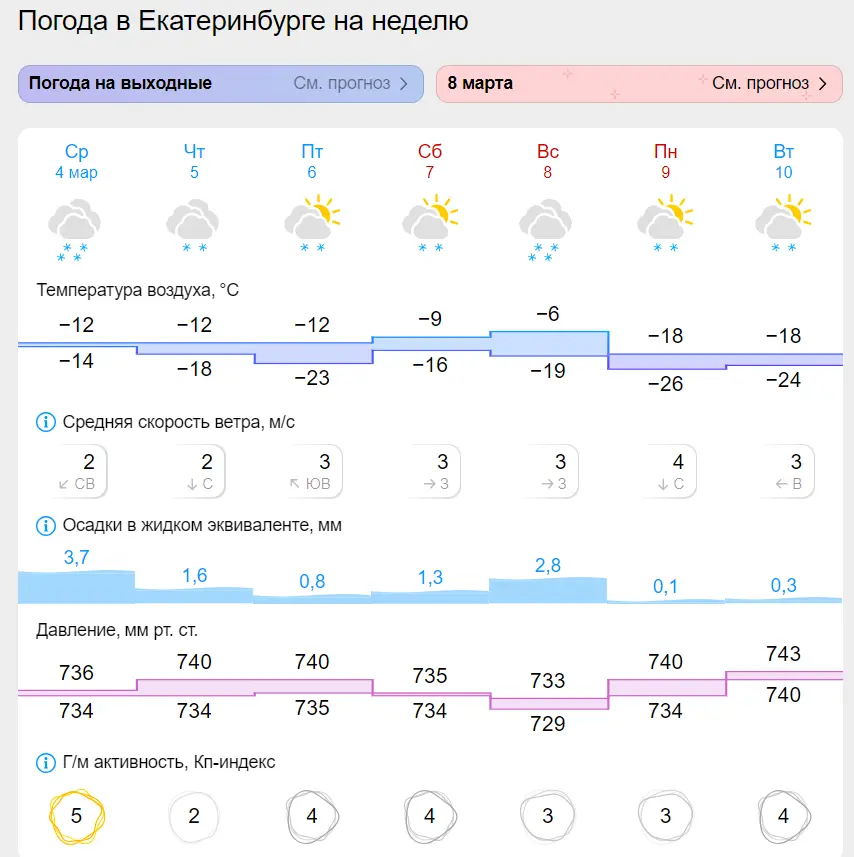854x857 pixels.
Task: Select Saturday the 7th forecast
Action: tap(430, 162)
